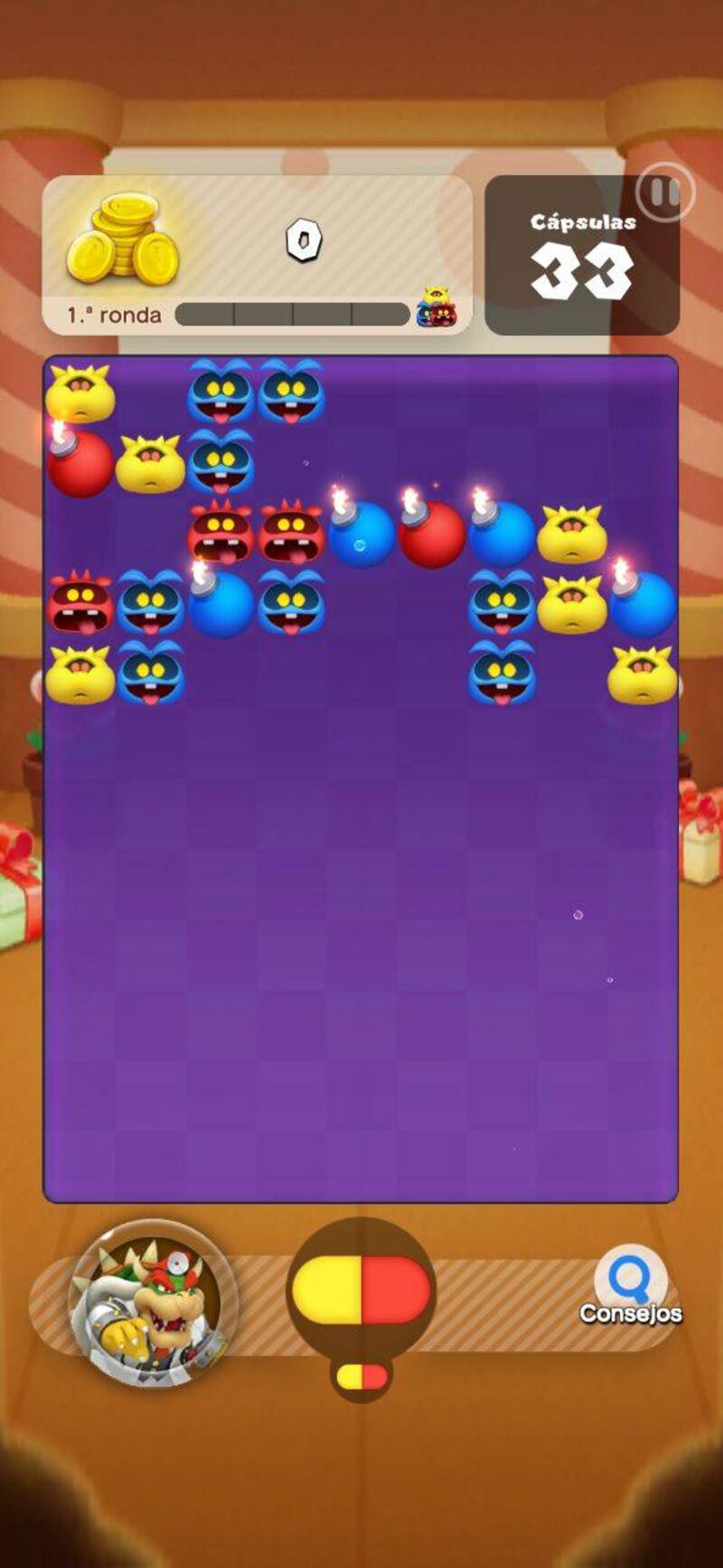Pause the game

click(665, 192)
